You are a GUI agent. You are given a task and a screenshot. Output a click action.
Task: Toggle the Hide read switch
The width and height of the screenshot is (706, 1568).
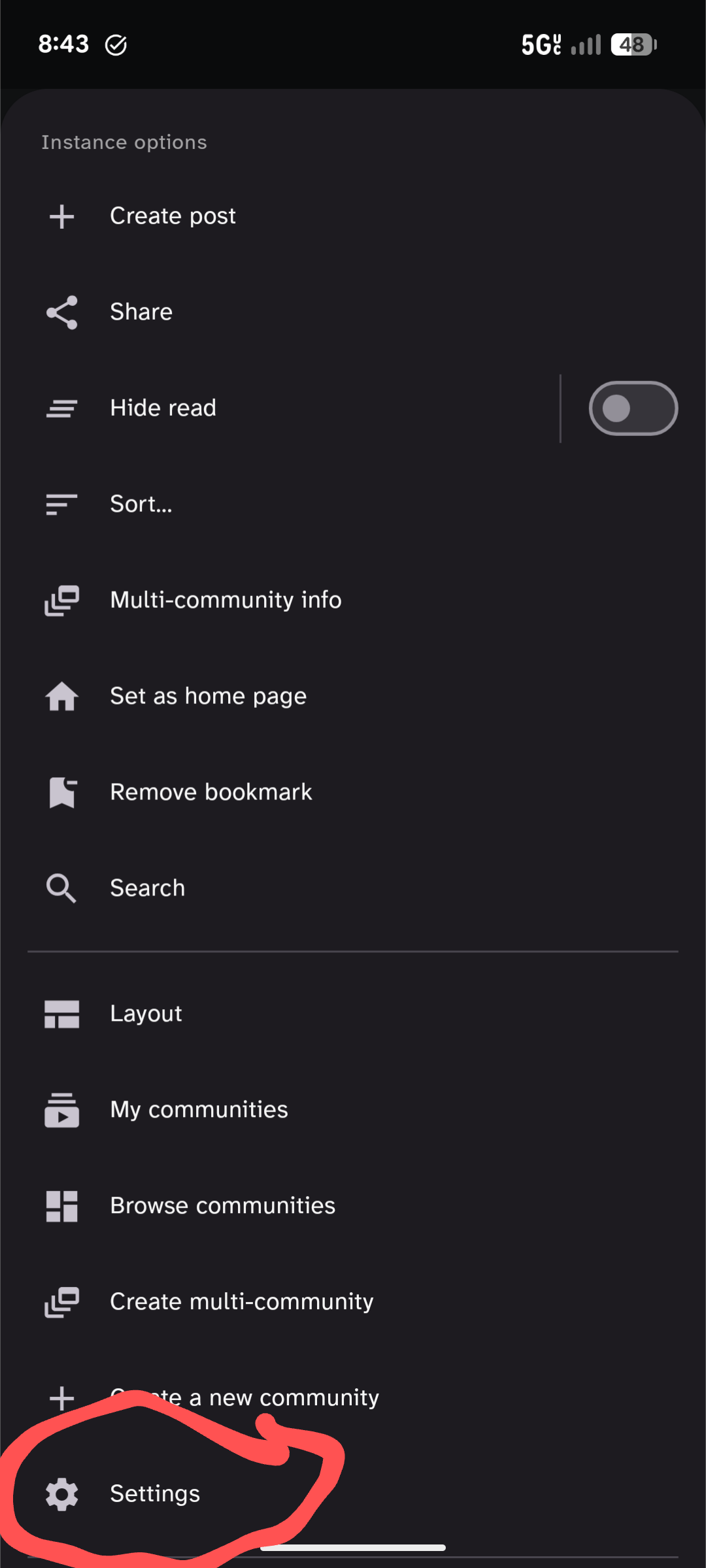[x=633, y=409]
